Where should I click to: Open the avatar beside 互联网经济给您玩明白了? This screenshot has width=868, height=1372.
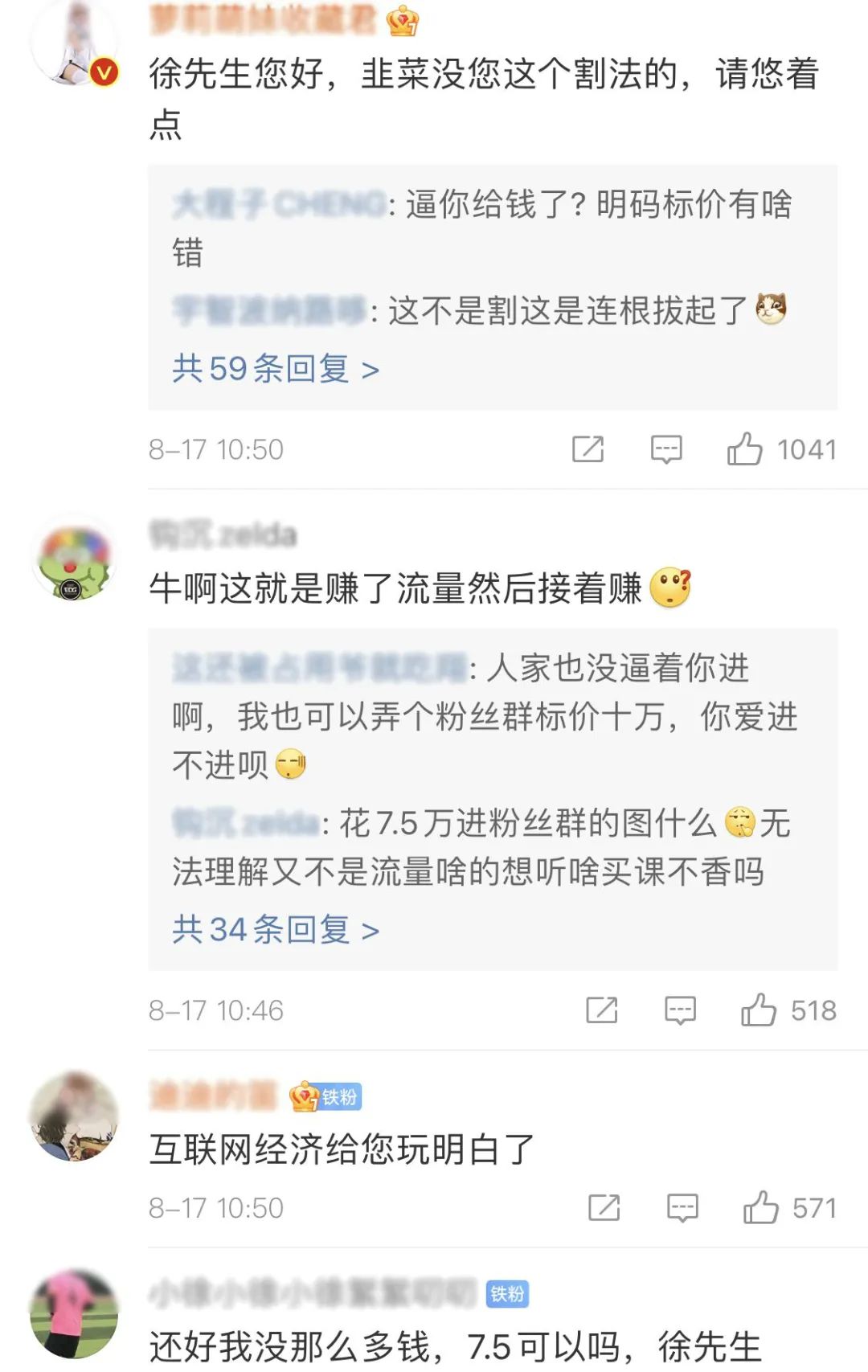tap(74, 1116)
